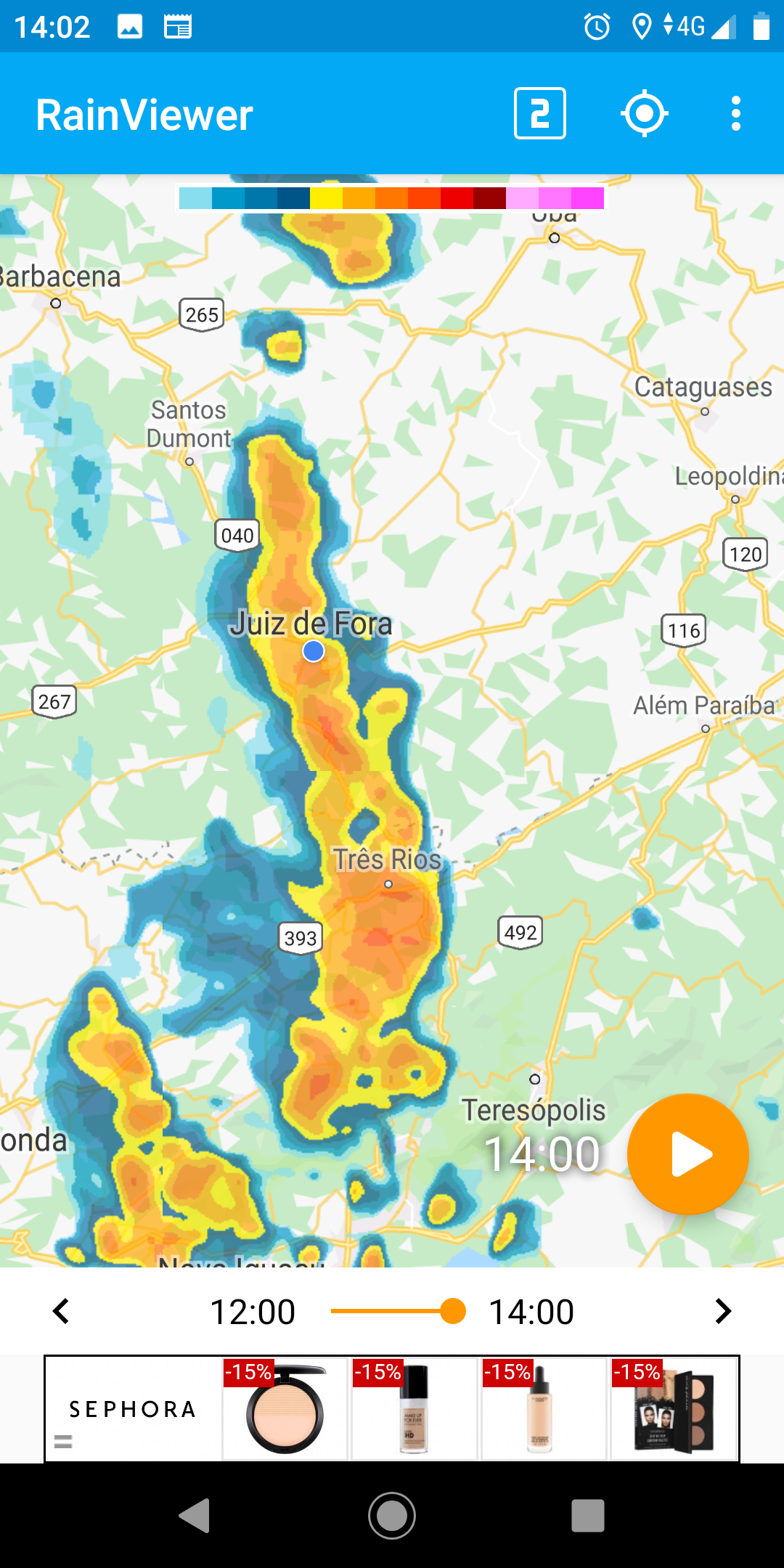Step to the next radar frame
Viewport: 784px width, 1568px height.
point(722,1311)
